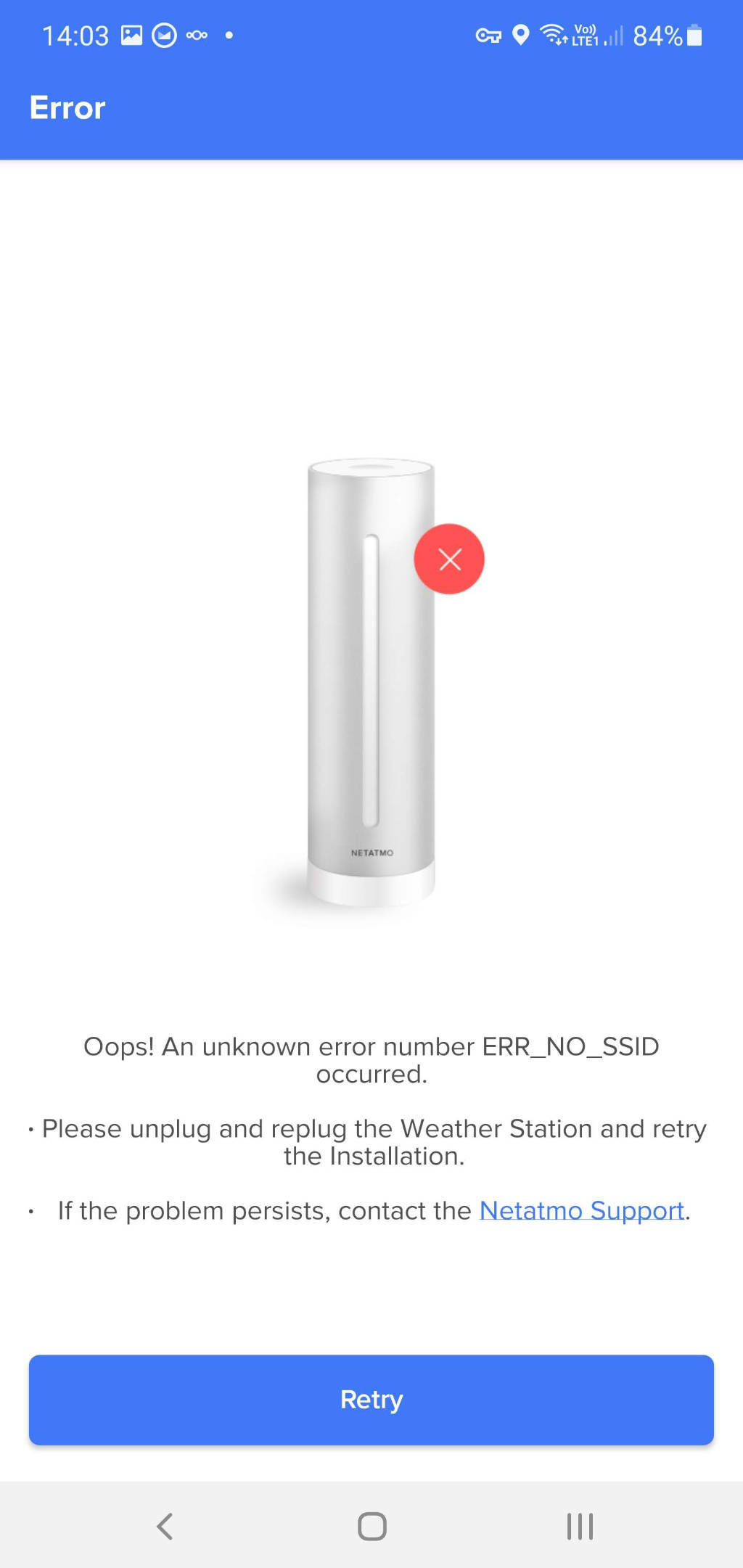
Task: Tap the Error title text
Action: (67, 107)
